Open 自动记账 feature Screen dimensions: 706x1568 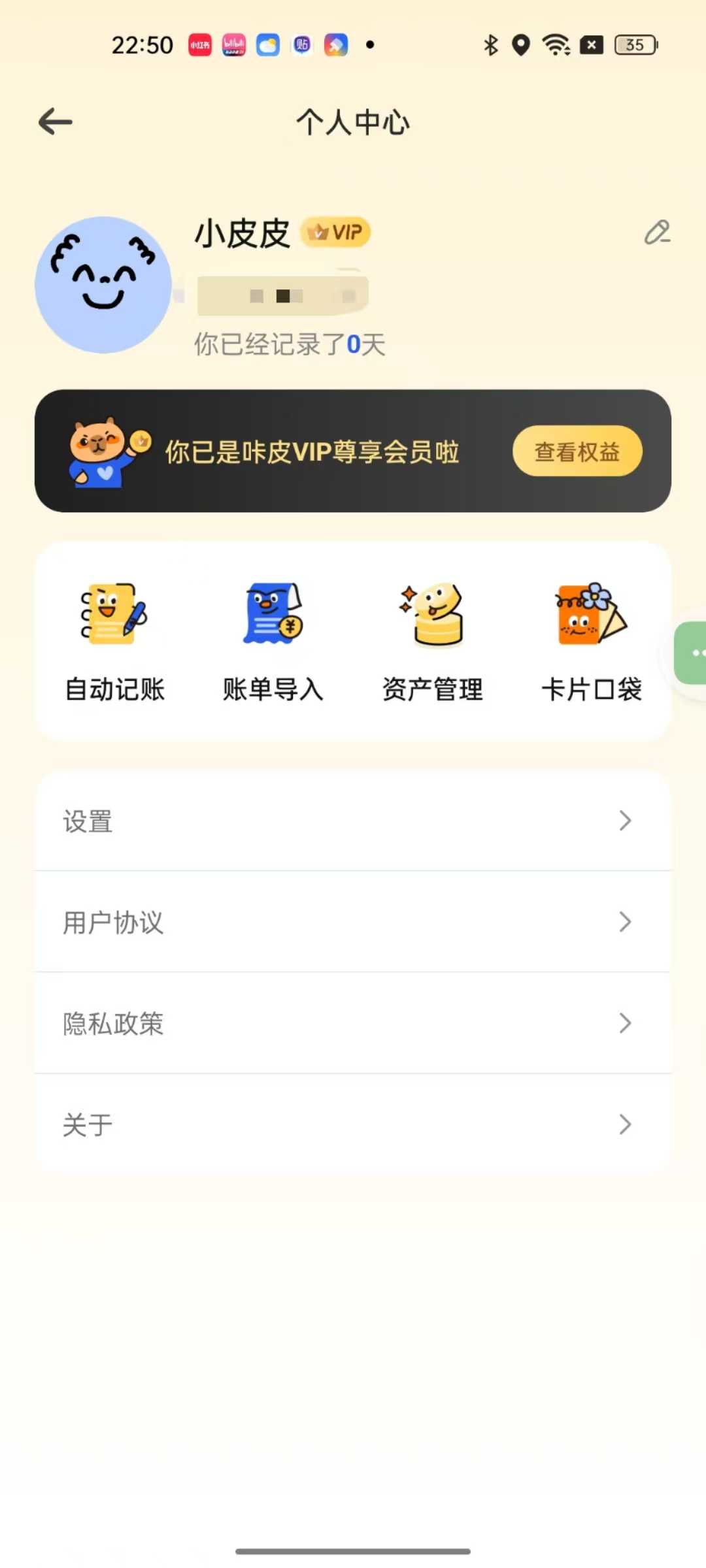click(x=114, y=642)
